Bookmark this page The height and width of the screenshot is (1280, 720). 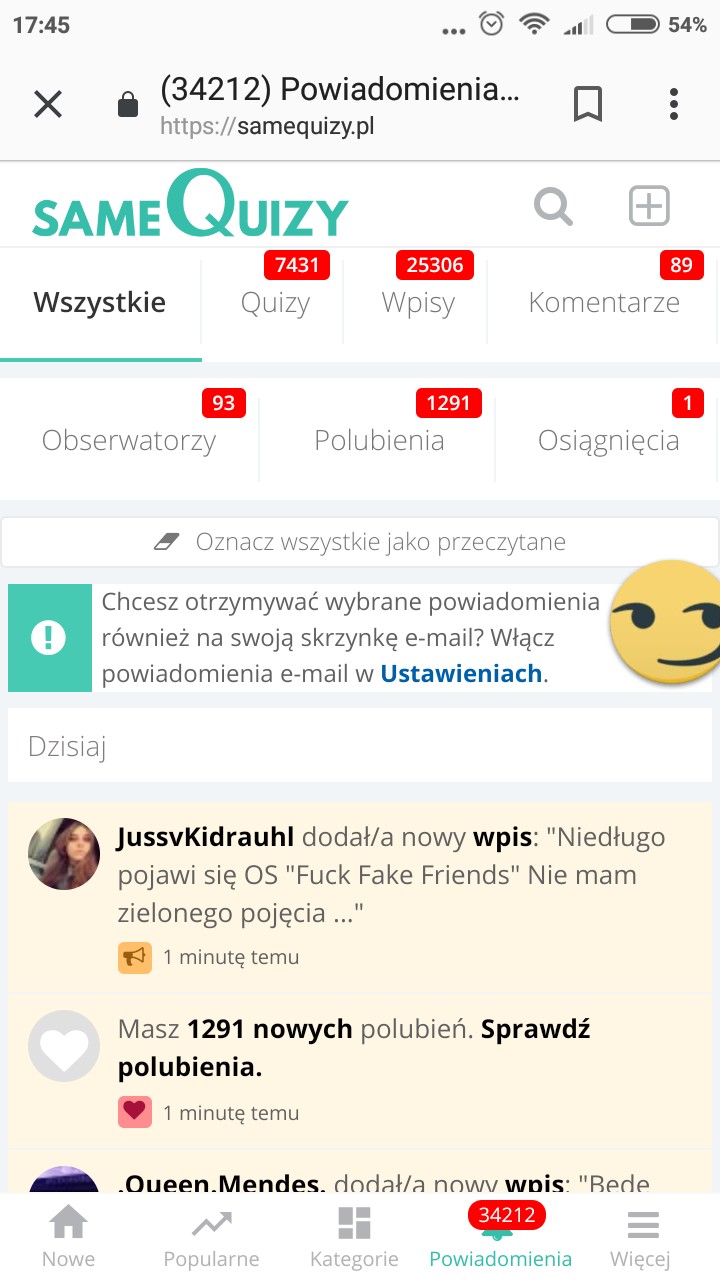coord(588,104)
